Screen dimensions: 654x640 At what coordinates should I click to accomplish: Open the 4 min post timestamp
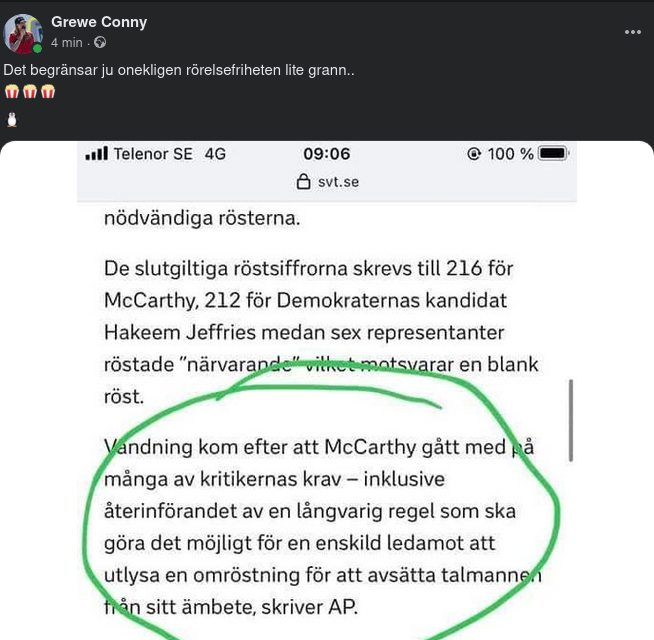pyautogui.click(x=66, y=43)
